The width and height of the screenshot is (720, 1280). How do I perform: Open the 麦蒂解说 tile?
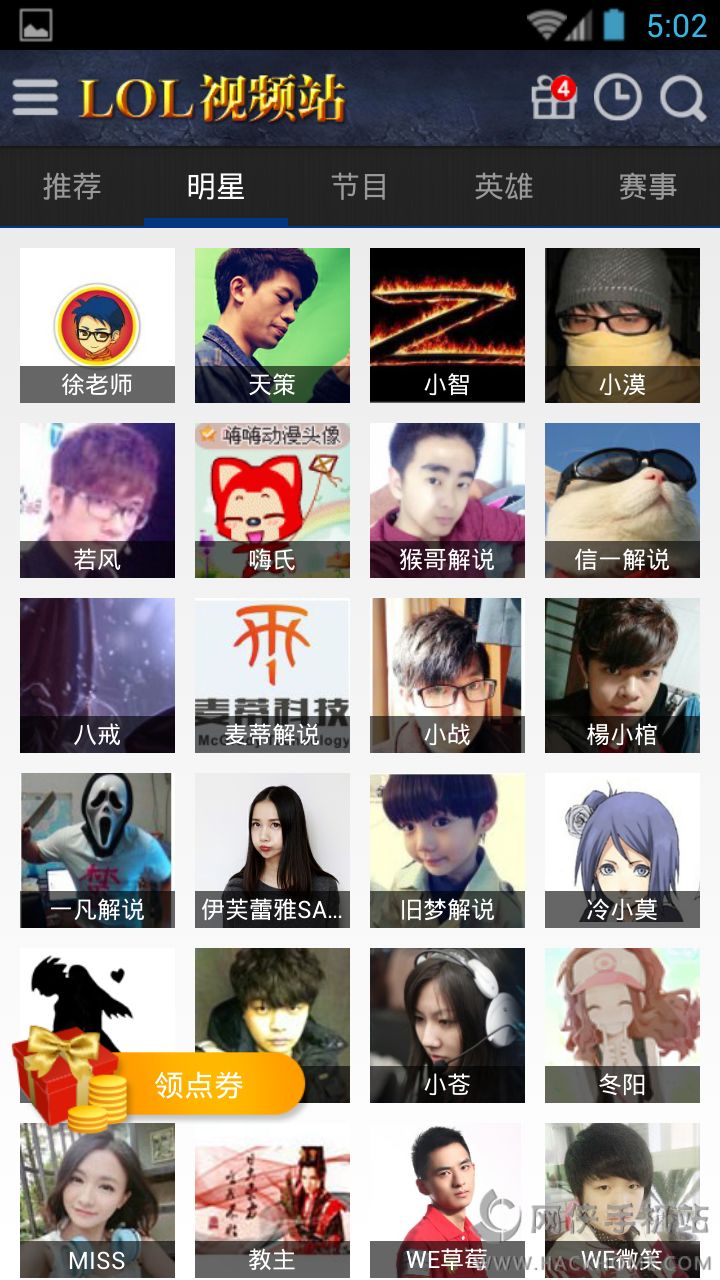tap(272, 675)
